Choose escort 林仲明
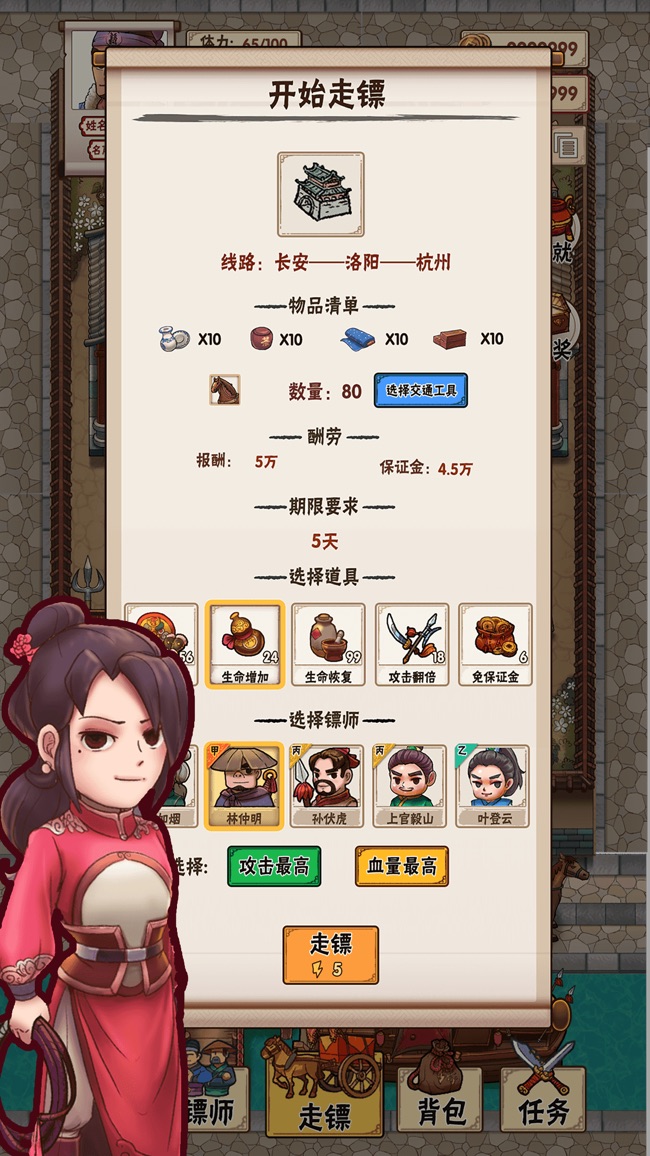Screen dimensions: 650x1156 tap(245, 785)
